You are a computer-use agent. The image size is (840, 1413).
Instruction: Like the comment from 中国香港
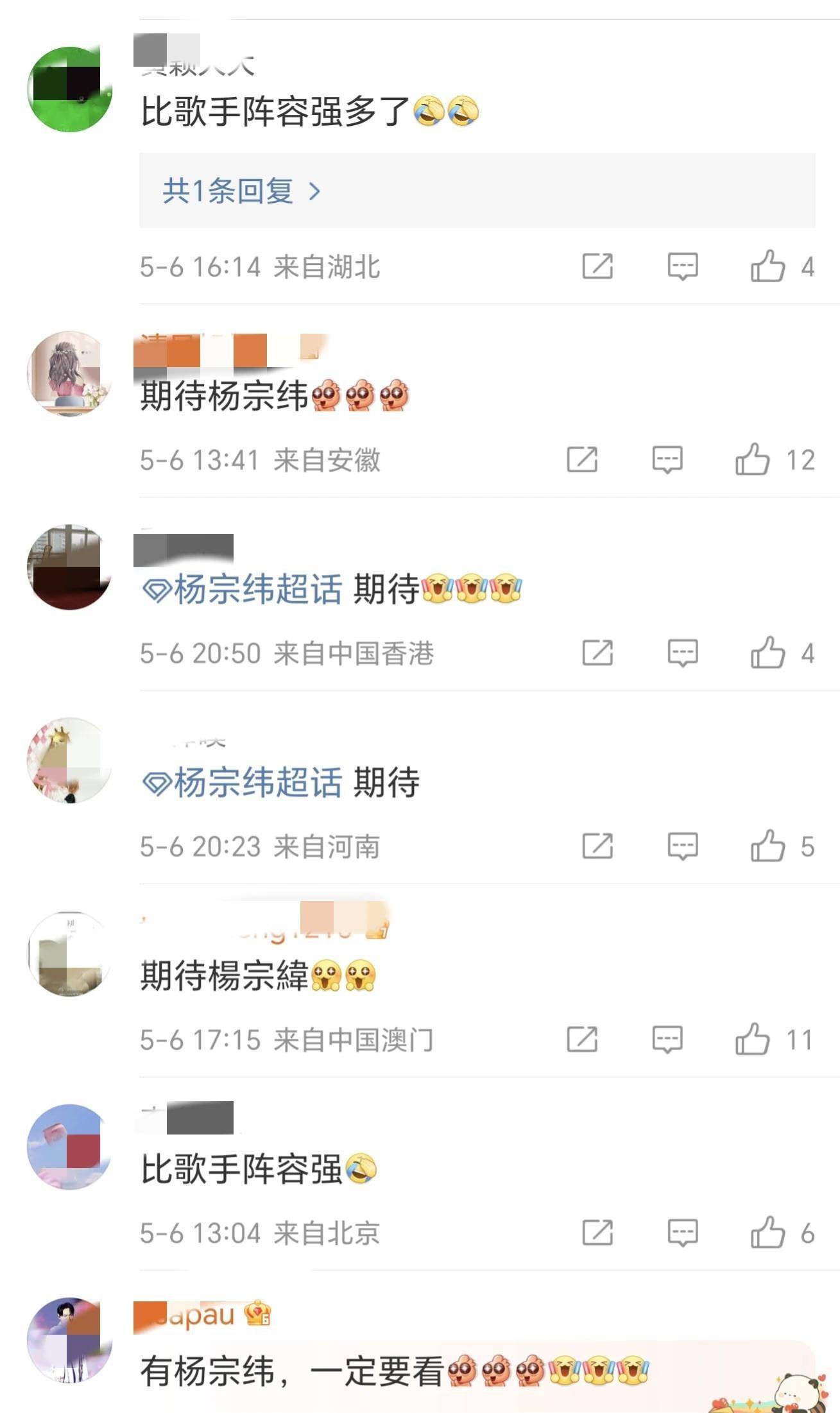coord(767,653)
